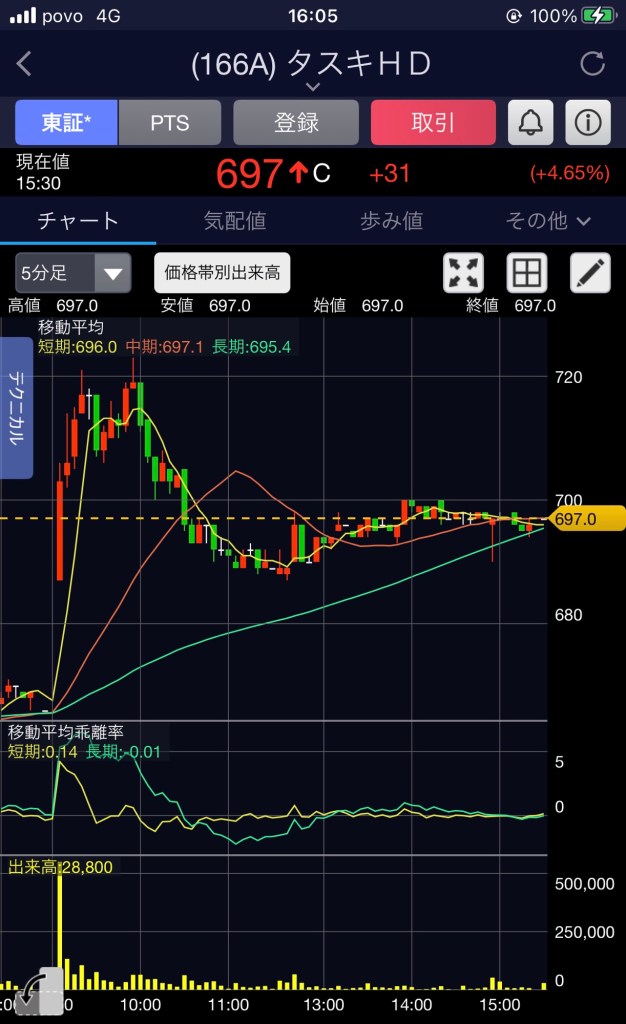This screenshot has width=626, height=1024.
Task: Open the chart drawing pencil tool
Action: tap(590, 272)
